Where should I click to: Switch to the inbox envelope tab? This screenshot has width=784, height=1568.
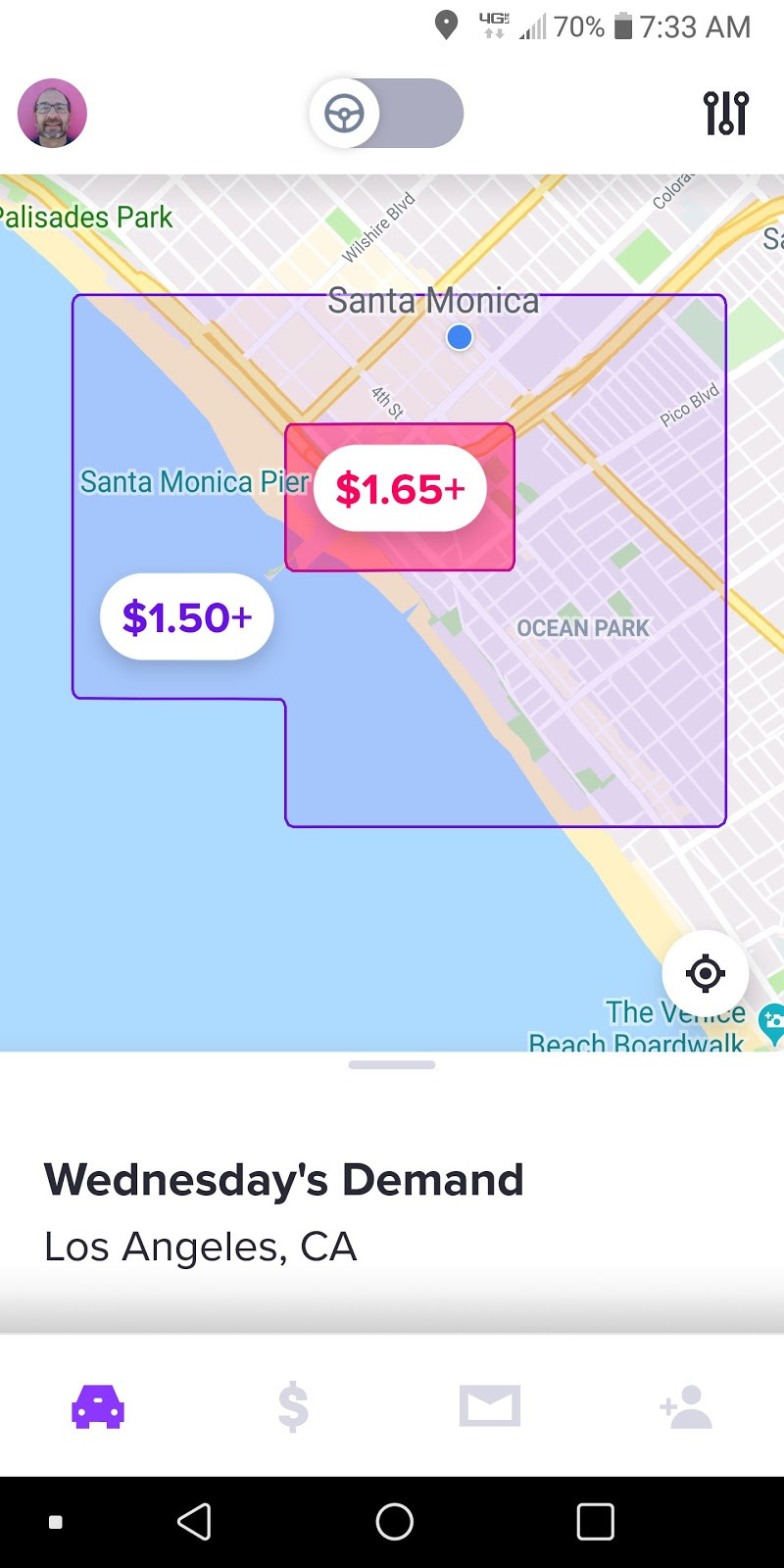[489, 1404]
